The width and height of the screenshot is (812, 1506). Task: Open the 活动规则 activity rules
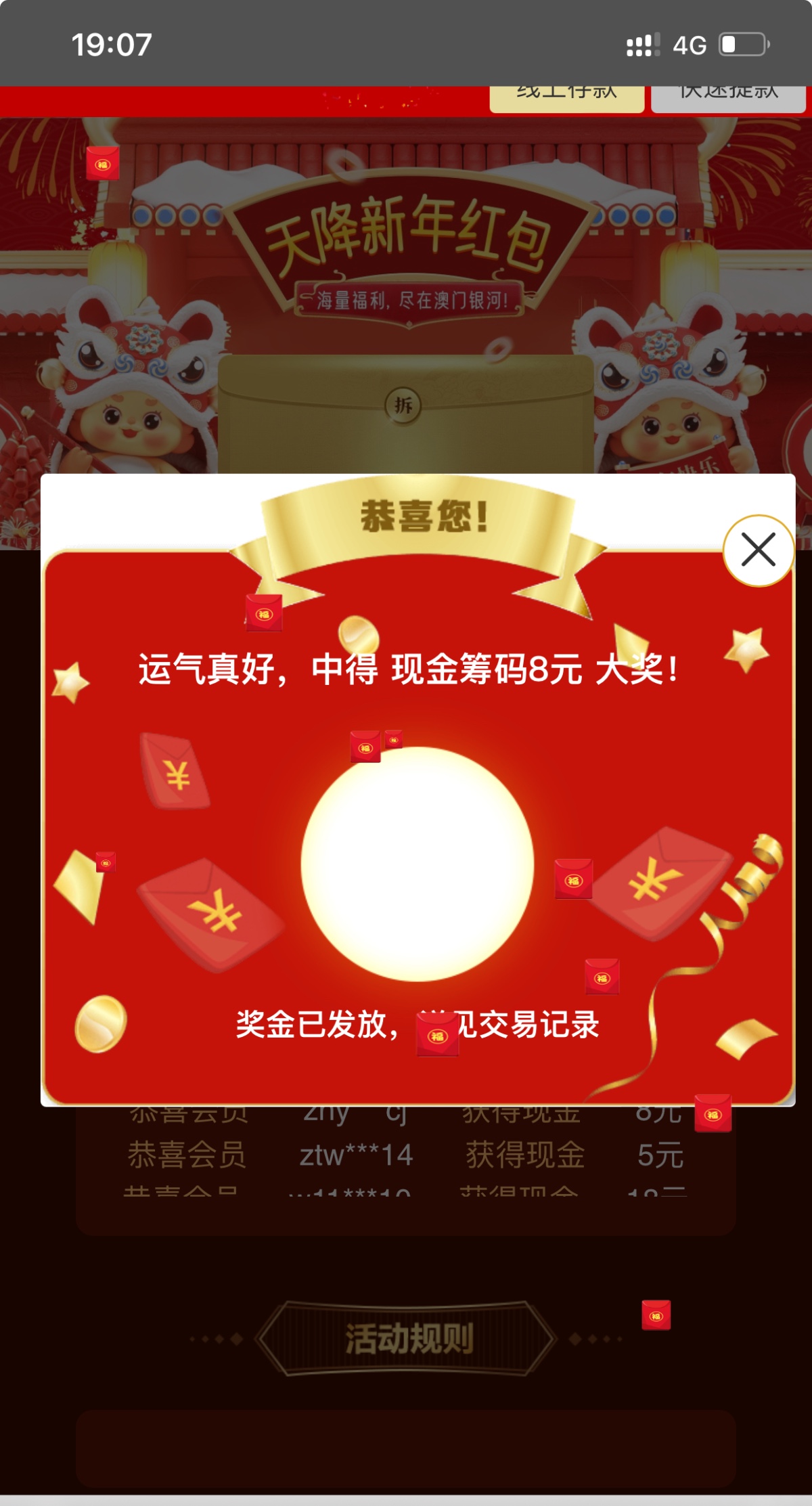tap(407, 1339)
